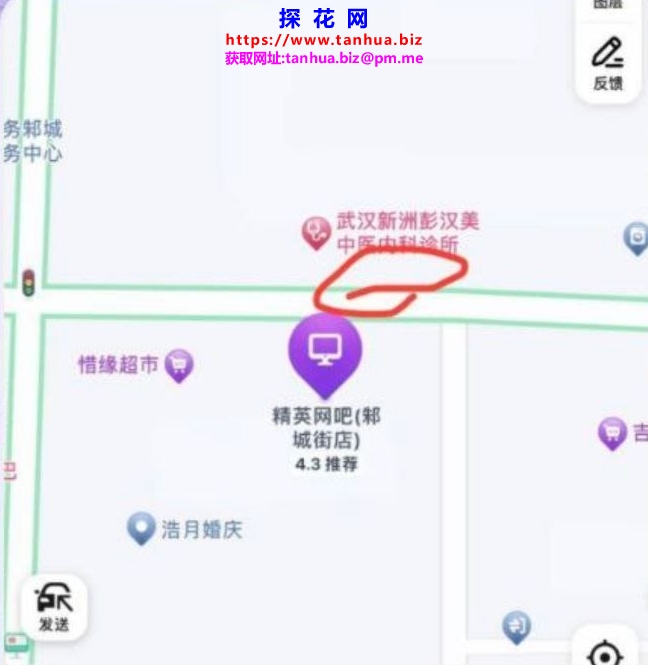
Task: Open the map layers button
Action: pos(607,6)
